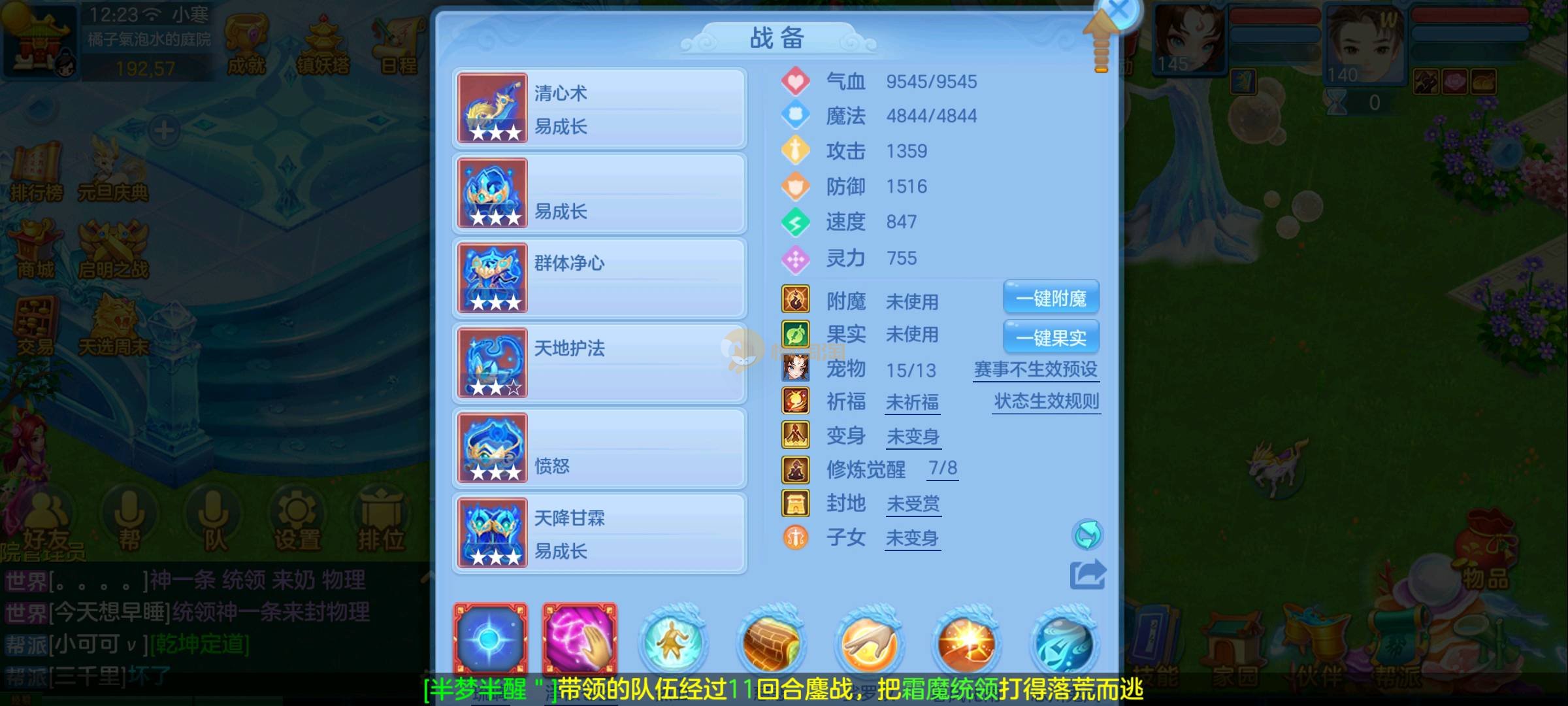The width and height of the screenshot is (1568, 706).
Task: Tap the 一键果实 button
Action: tap(1051, 337)
